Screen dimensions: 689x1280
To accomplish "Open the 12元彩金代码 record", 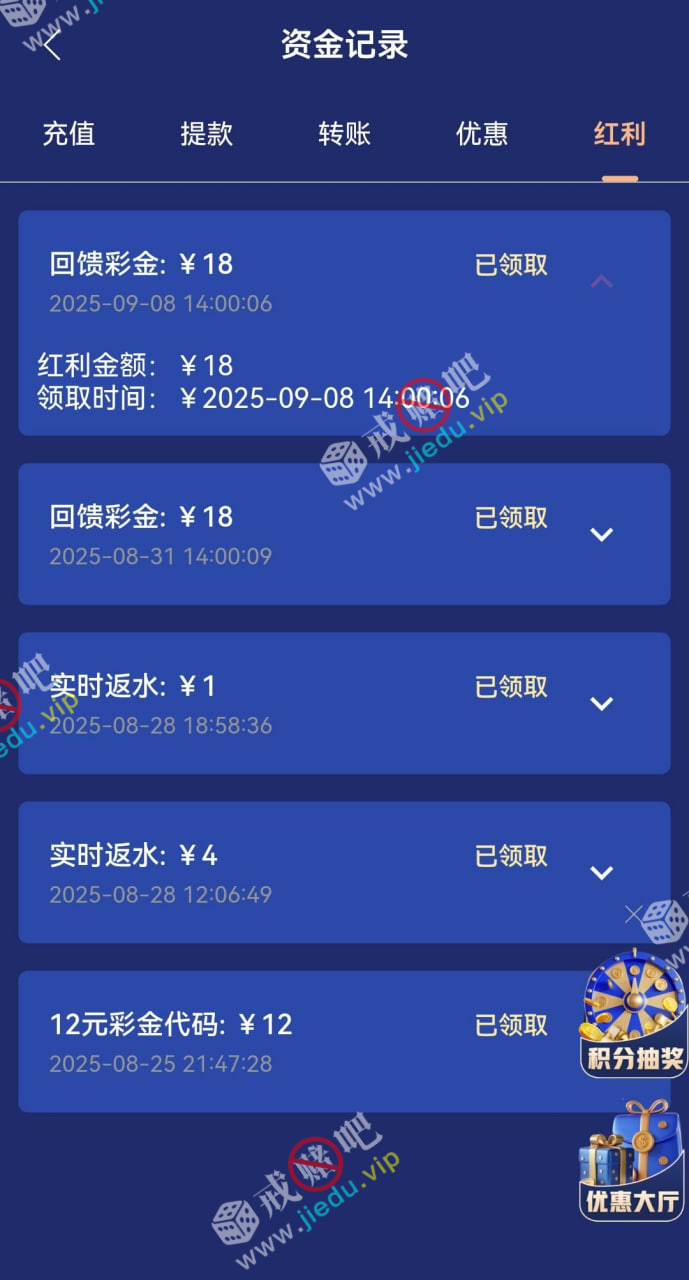I will tap(300, 1040).
